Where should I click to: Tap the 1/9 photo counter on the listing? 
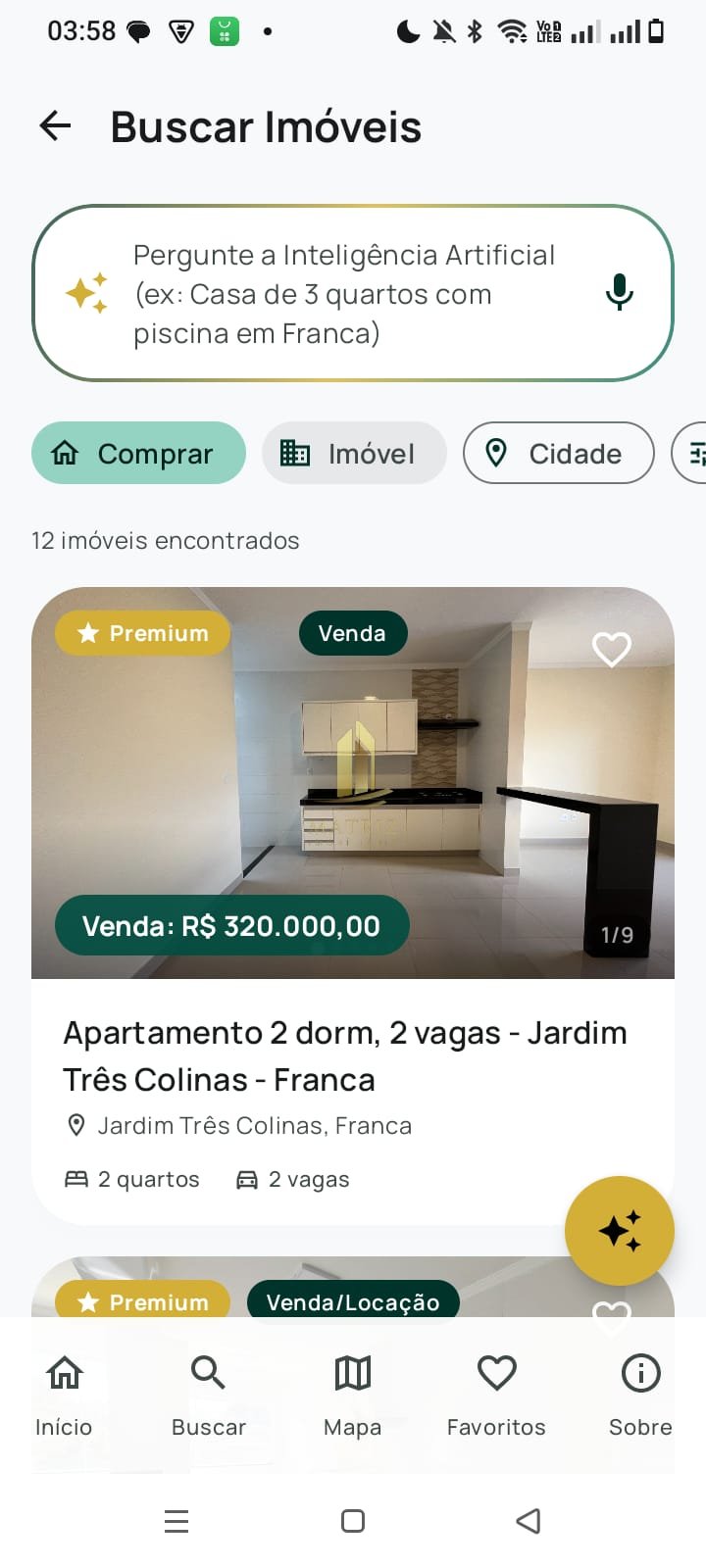618,934
